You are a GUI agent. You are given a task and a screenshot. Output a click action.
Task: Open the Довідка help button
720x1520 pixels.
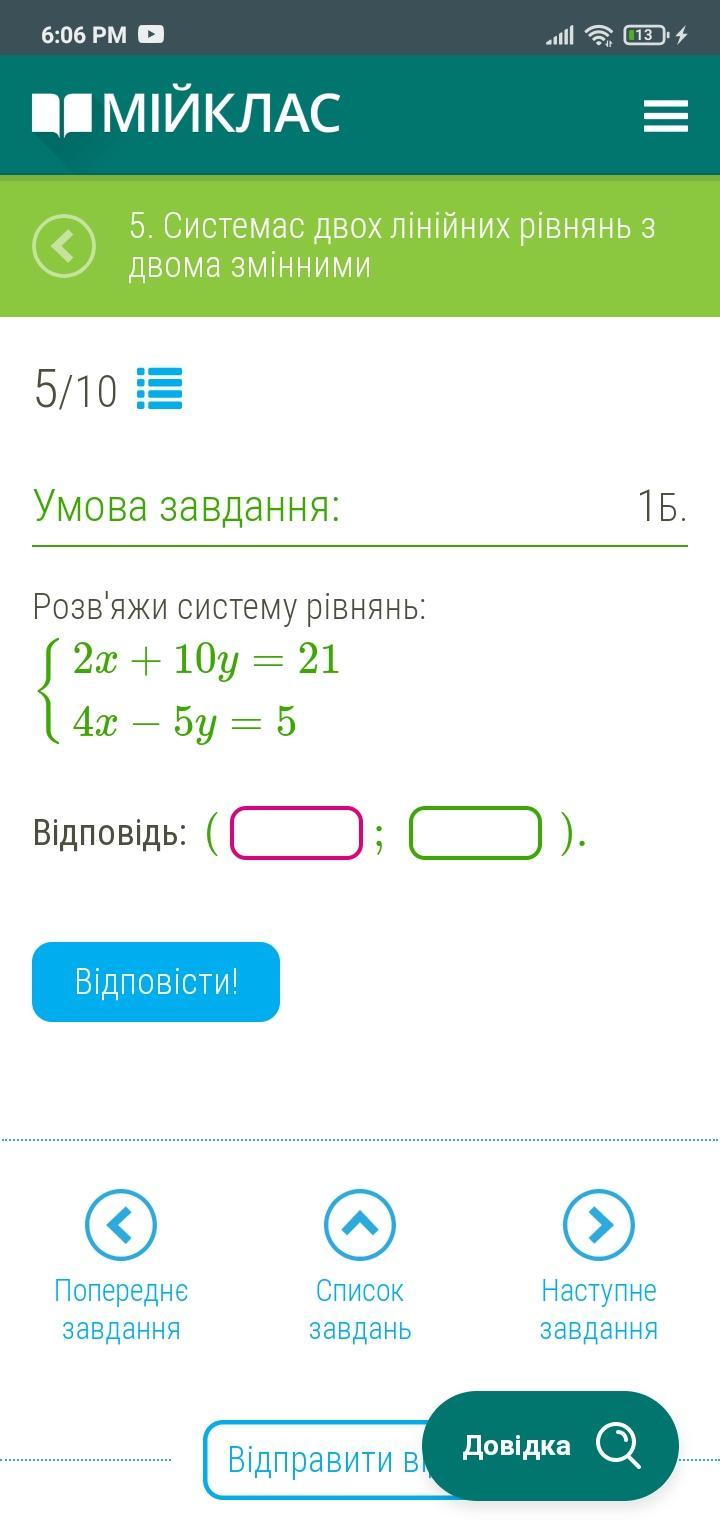pos(550,1445)
